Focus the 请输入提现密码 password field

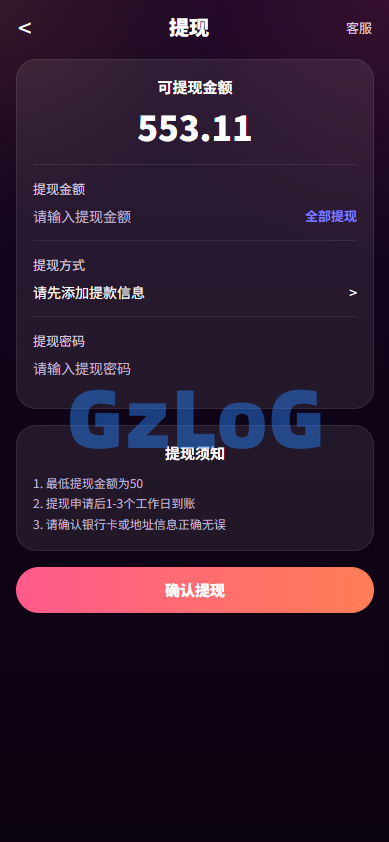point(195,369)
